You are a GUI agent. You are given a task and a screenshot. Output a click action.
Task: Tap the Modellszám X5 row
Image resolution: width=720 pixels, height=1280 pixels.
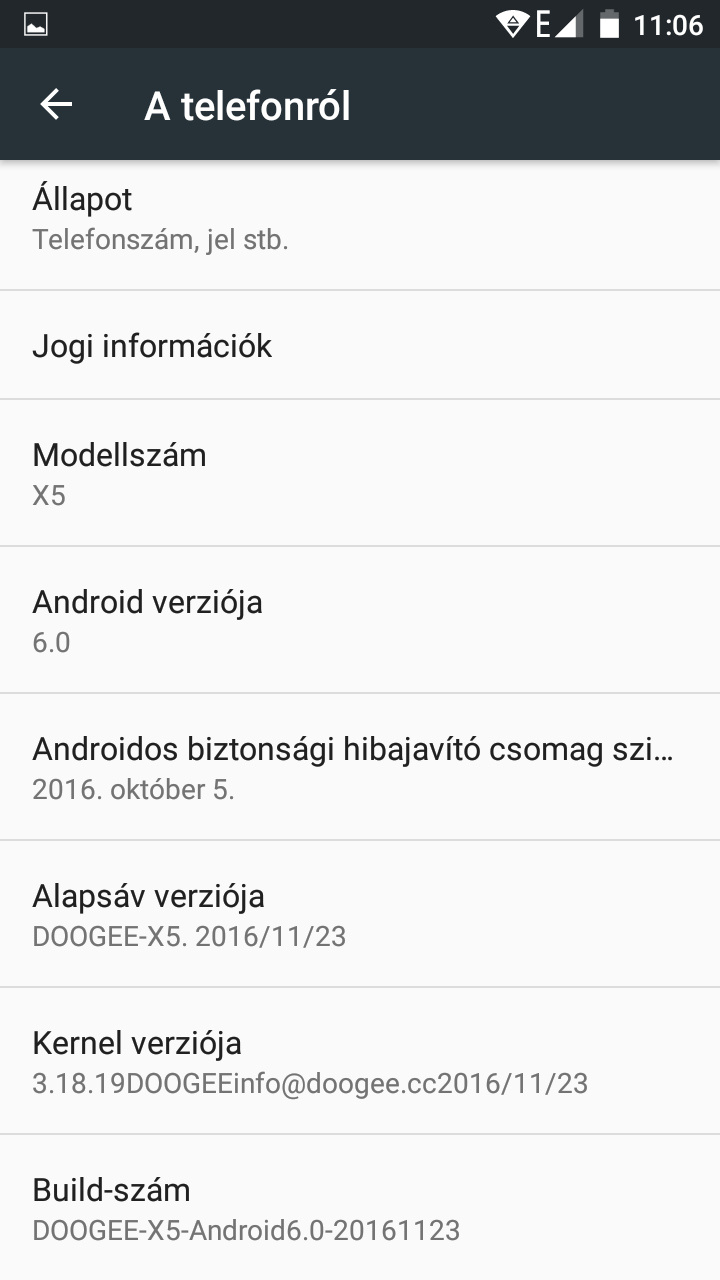point(360,473)
